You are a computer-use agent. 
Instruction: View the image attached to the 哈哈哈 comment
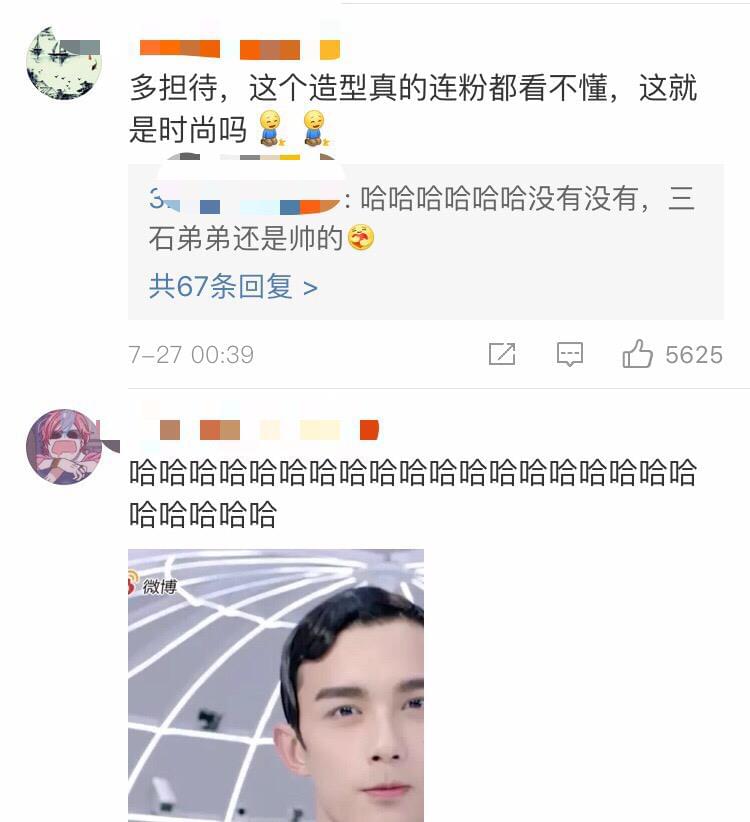(x=276, y=685)
